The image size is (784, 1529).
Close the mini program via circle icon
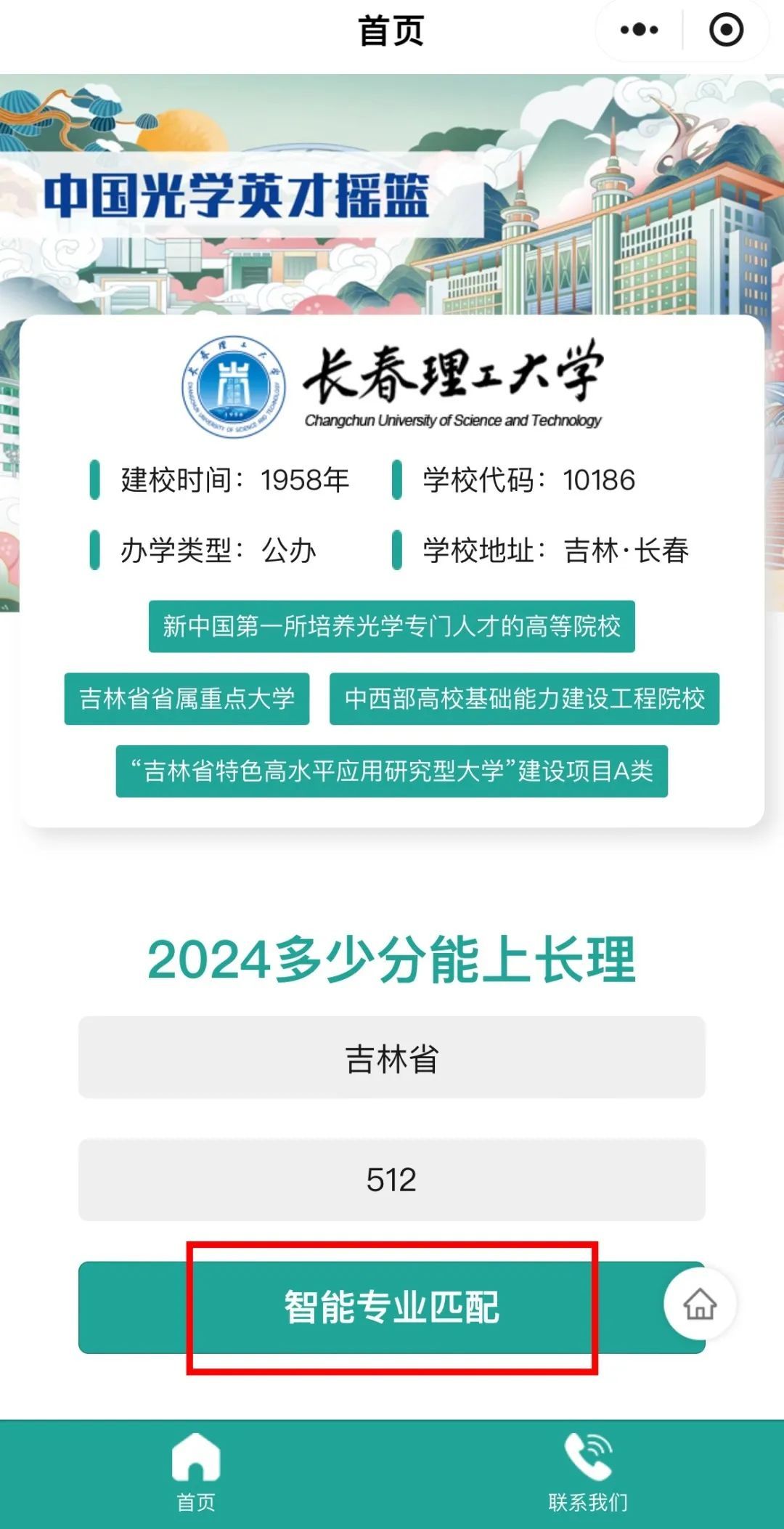[x=726, y=31]
